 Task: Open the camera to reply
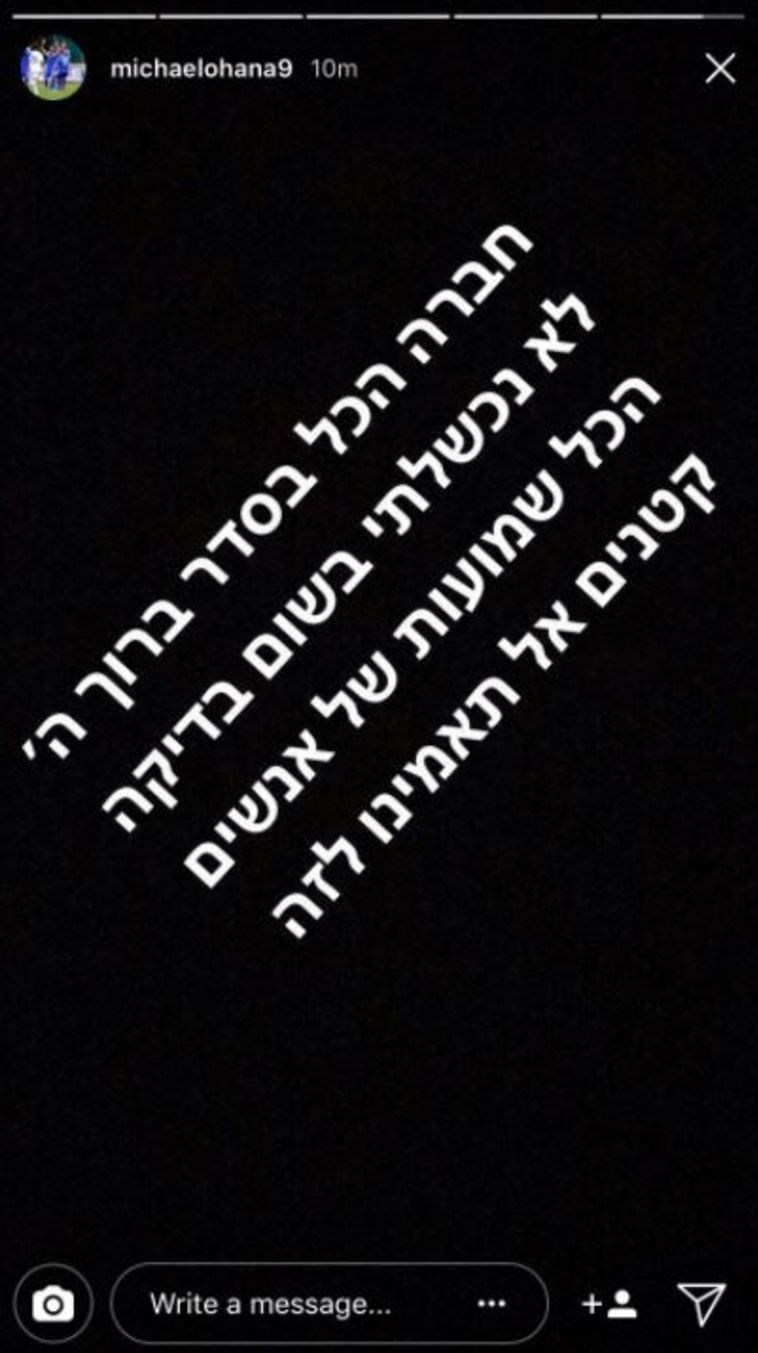[53, 1303]
